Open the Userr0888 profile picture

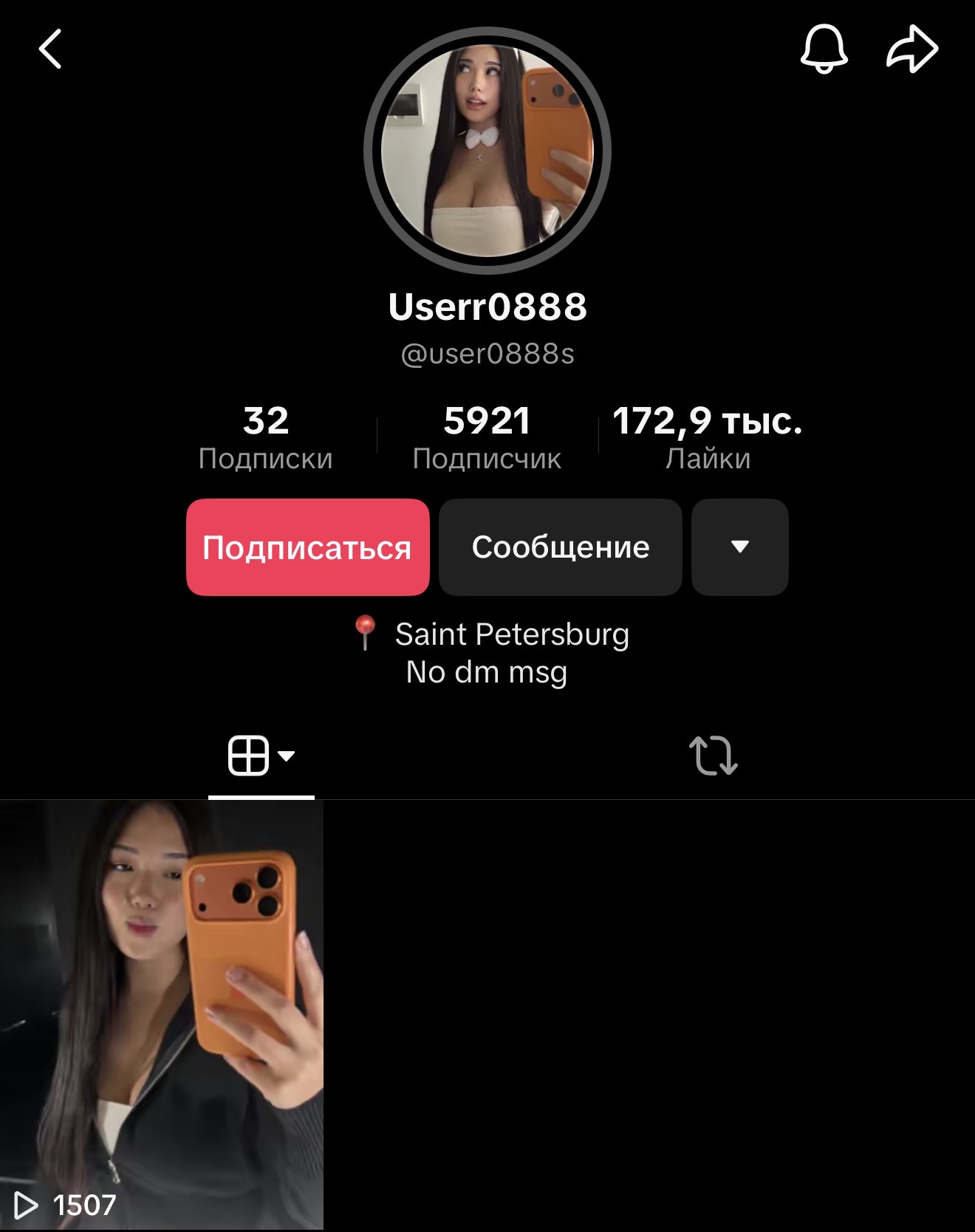click(487, 151)
